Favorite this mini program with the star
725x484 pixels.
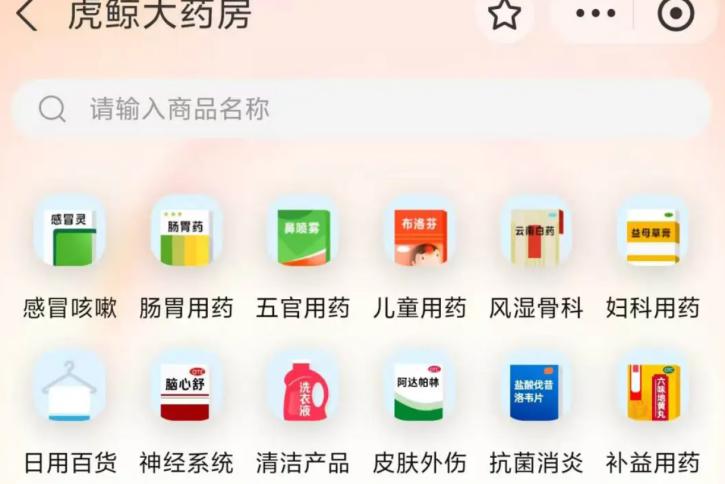tap(504, 15)
